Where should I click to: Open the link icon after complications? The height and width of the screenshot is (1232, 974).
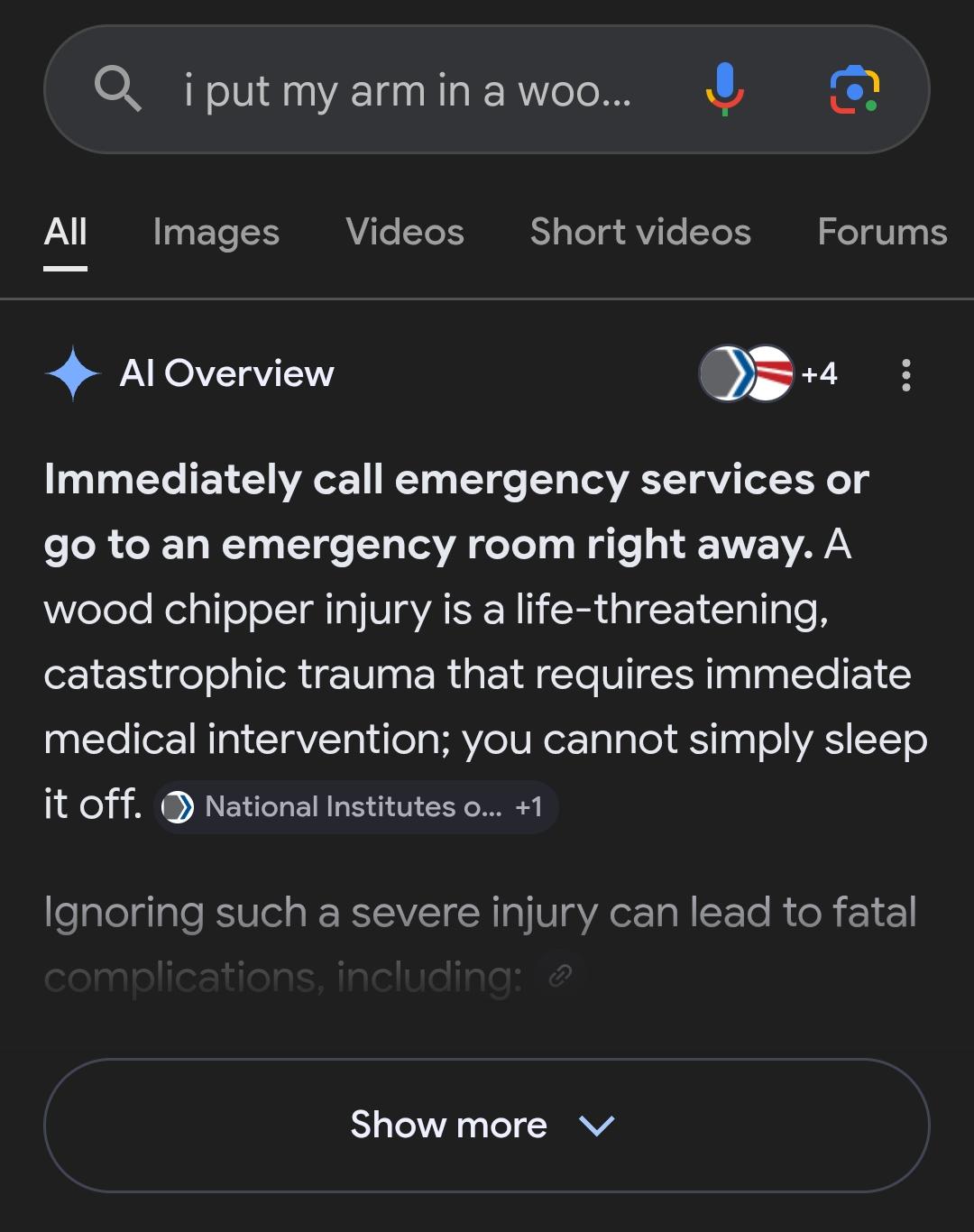tap(560, 975)
